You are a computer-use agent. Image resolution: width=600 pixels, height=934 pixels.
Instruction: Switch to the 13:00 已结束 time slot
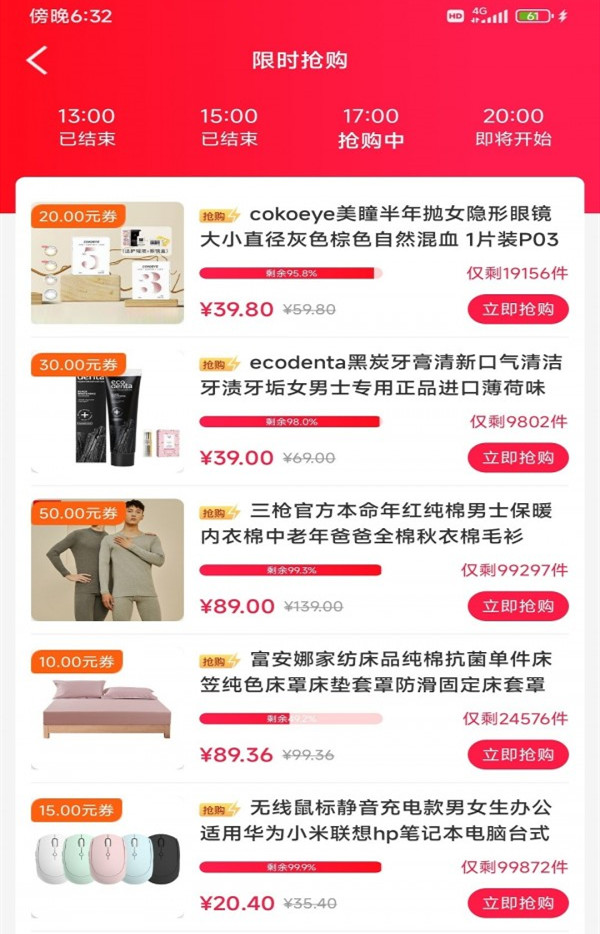(86, 127)
